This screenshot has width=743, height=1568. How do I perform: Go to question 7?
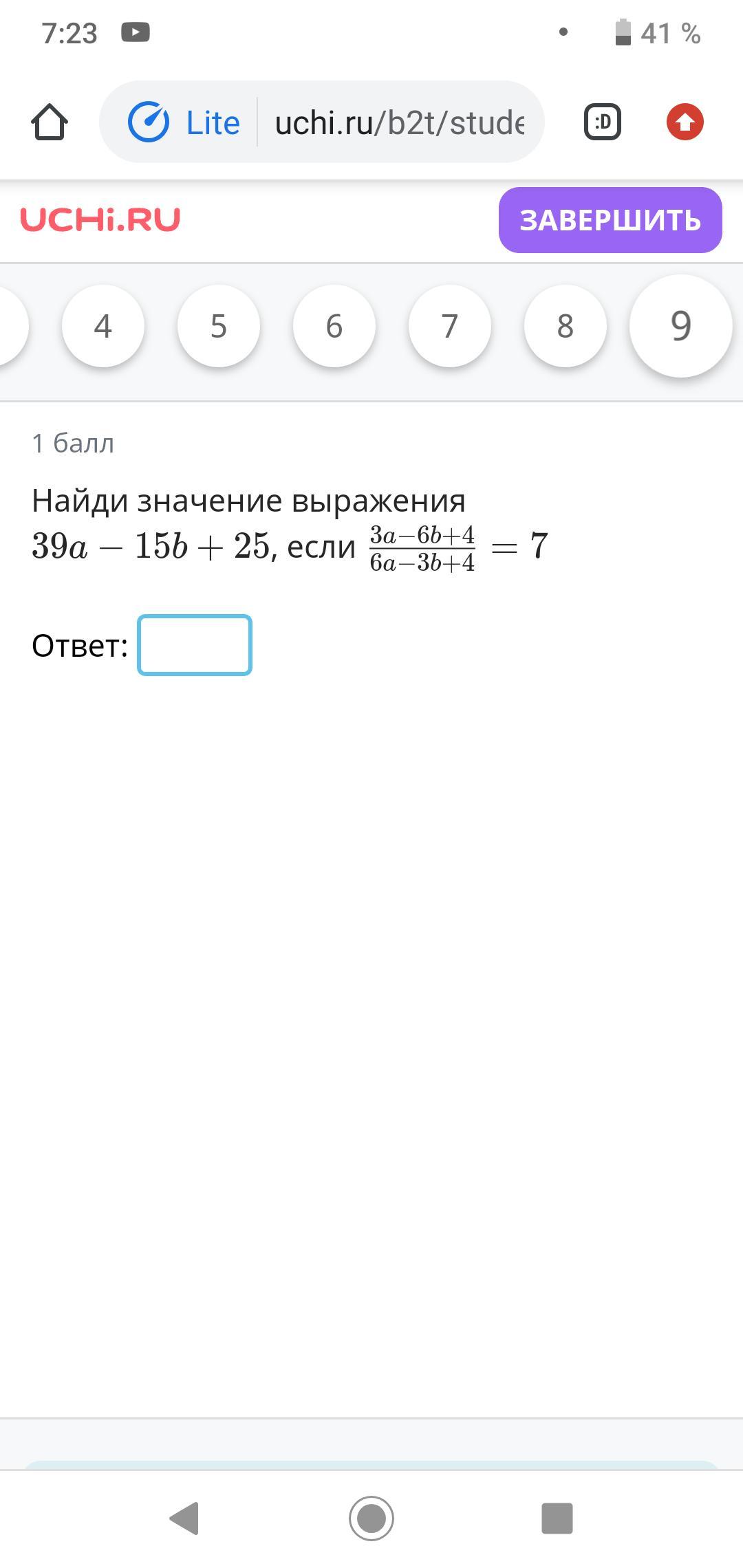coord(450,326)
